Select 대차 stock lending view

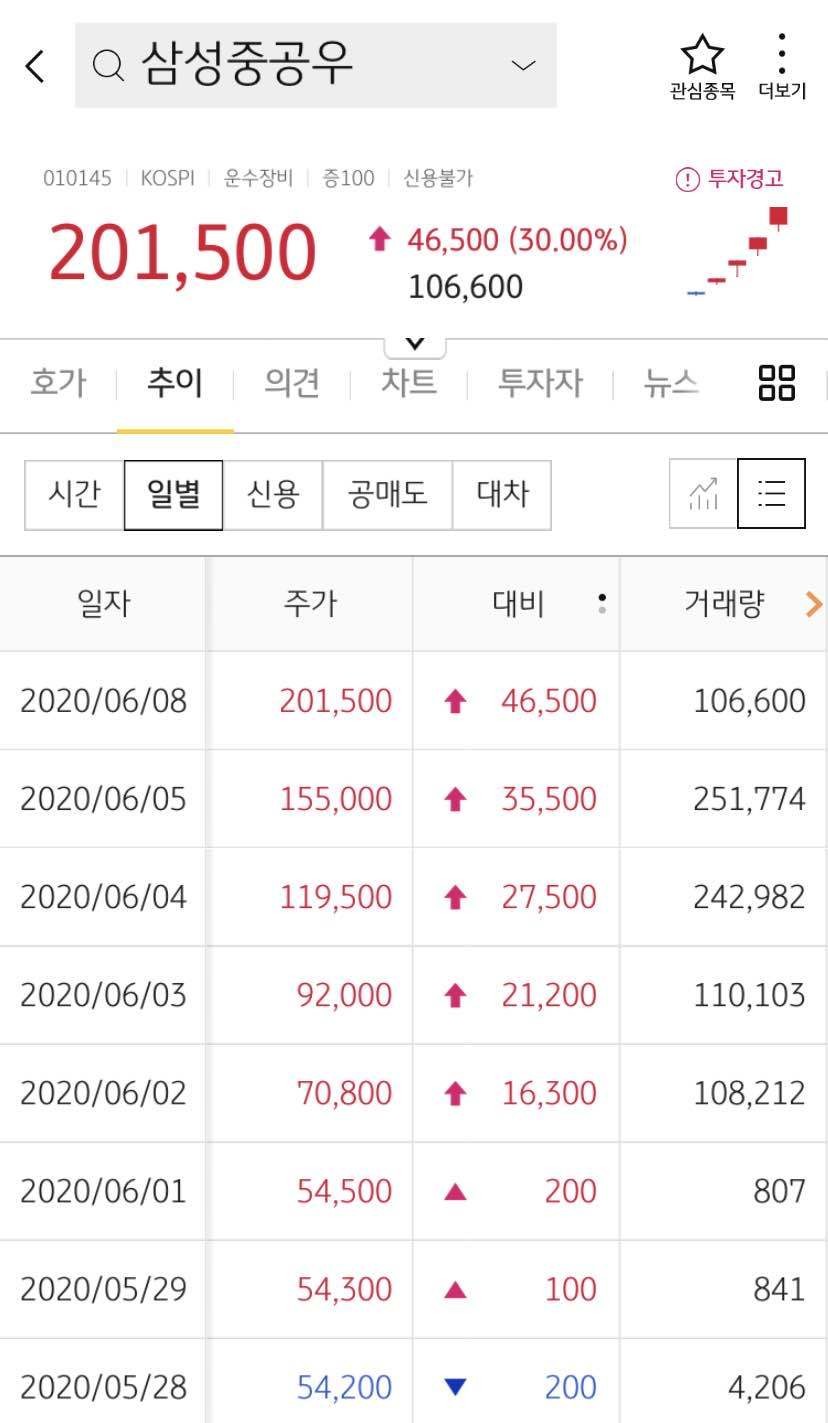[502, 494]
